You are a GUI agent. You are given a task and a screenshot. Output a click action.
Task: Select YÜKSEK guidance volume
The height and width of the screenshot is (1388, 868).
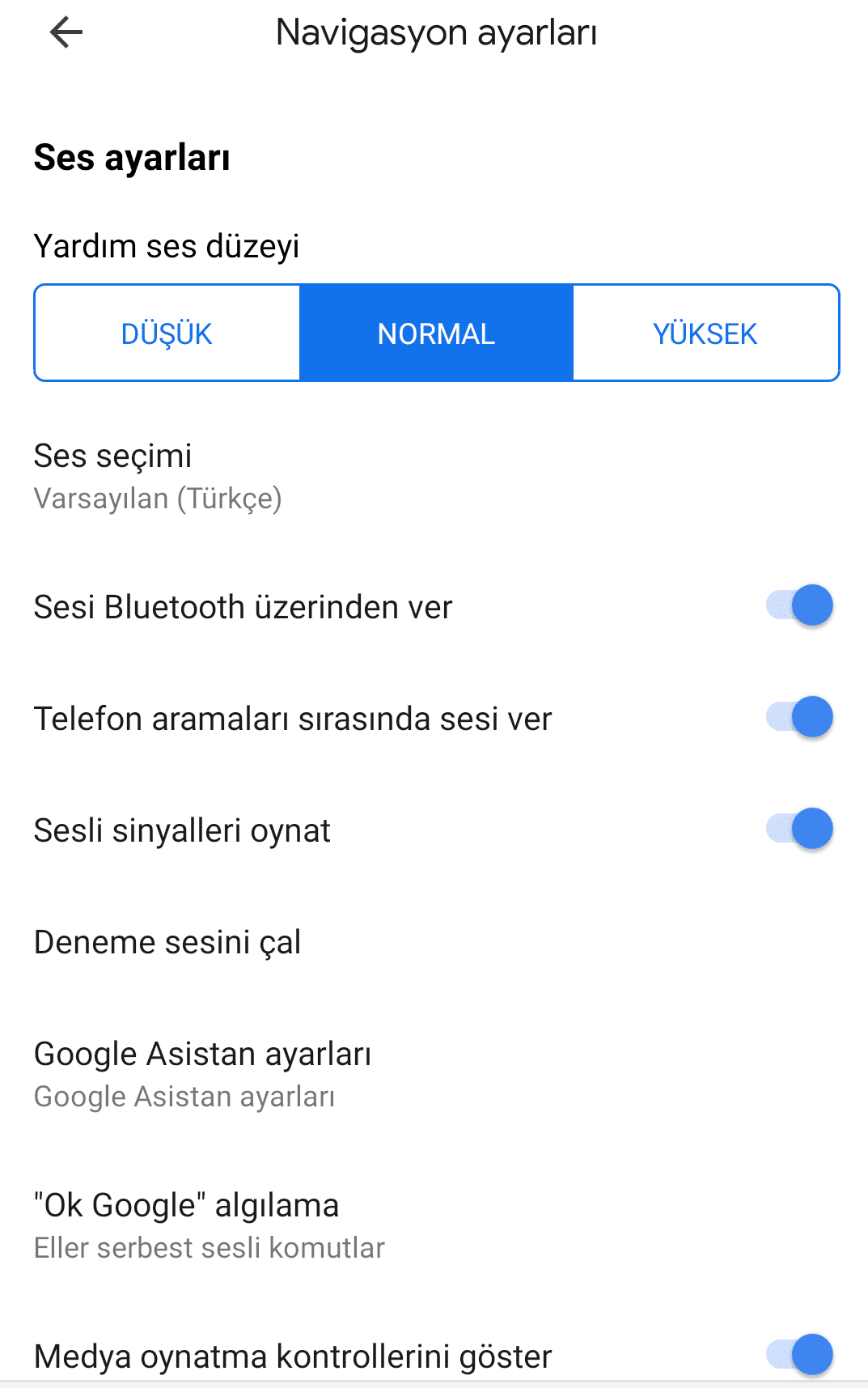pos(705,333)
